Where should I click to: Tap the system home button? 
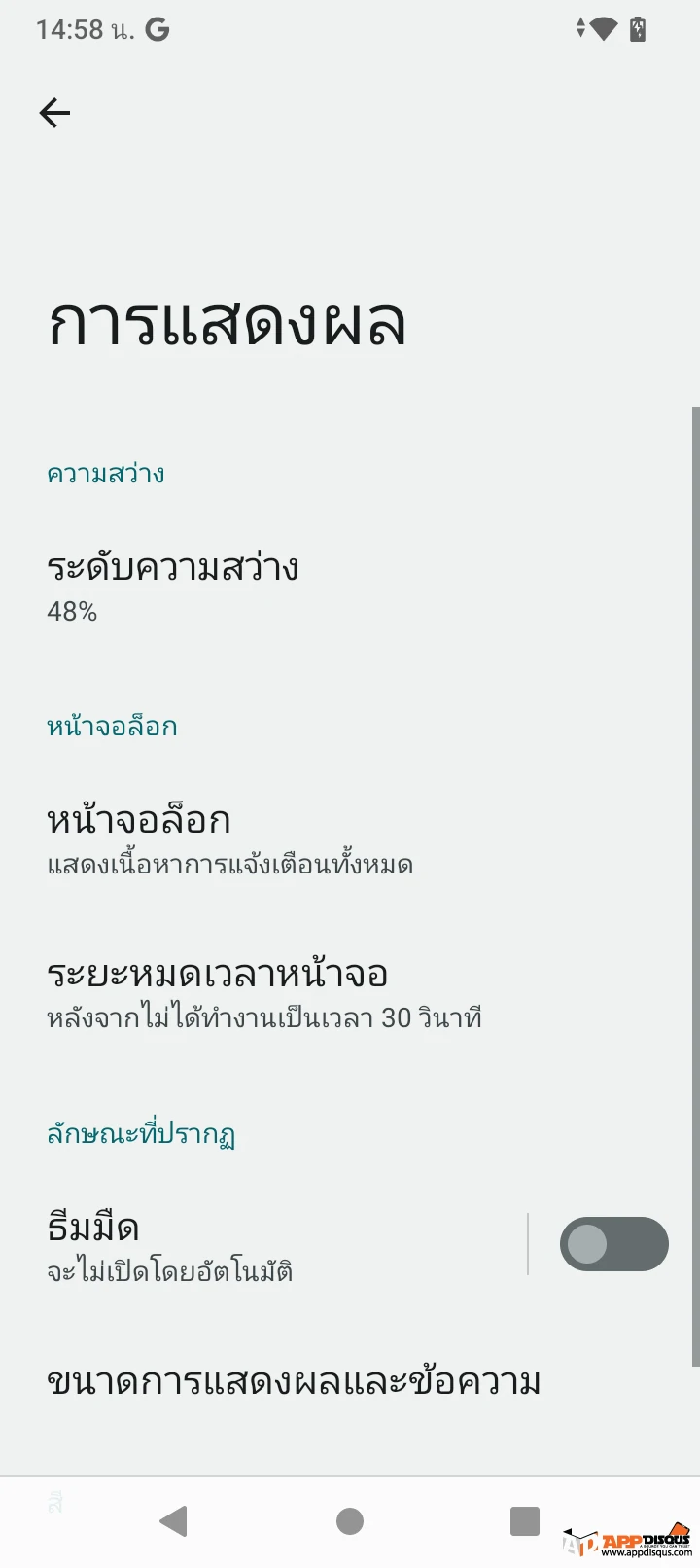pyautogui.click(x=350, y=1521)
